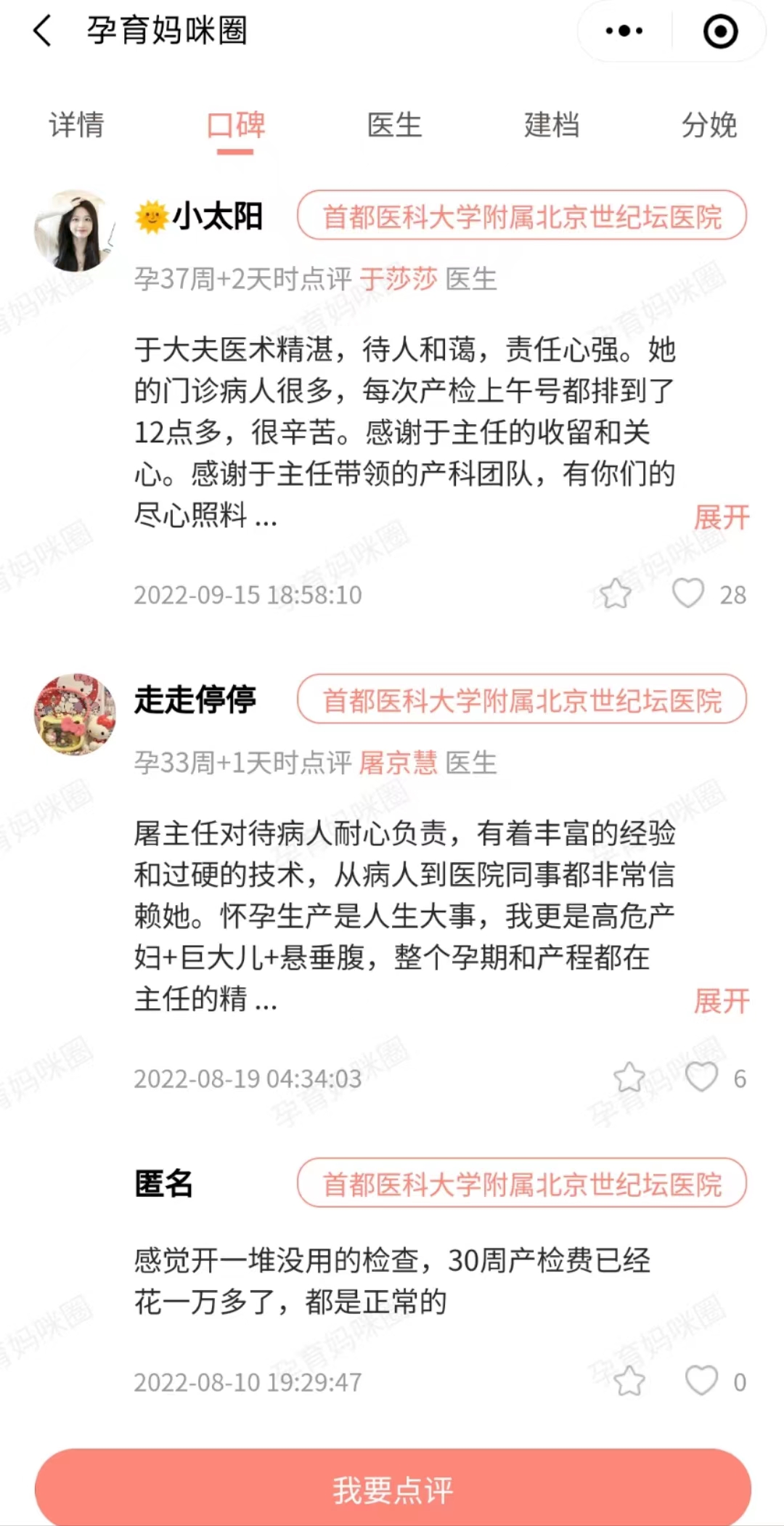
Task: Favorite 小太阳's review with the star
Action: click(x=615, y=594)
